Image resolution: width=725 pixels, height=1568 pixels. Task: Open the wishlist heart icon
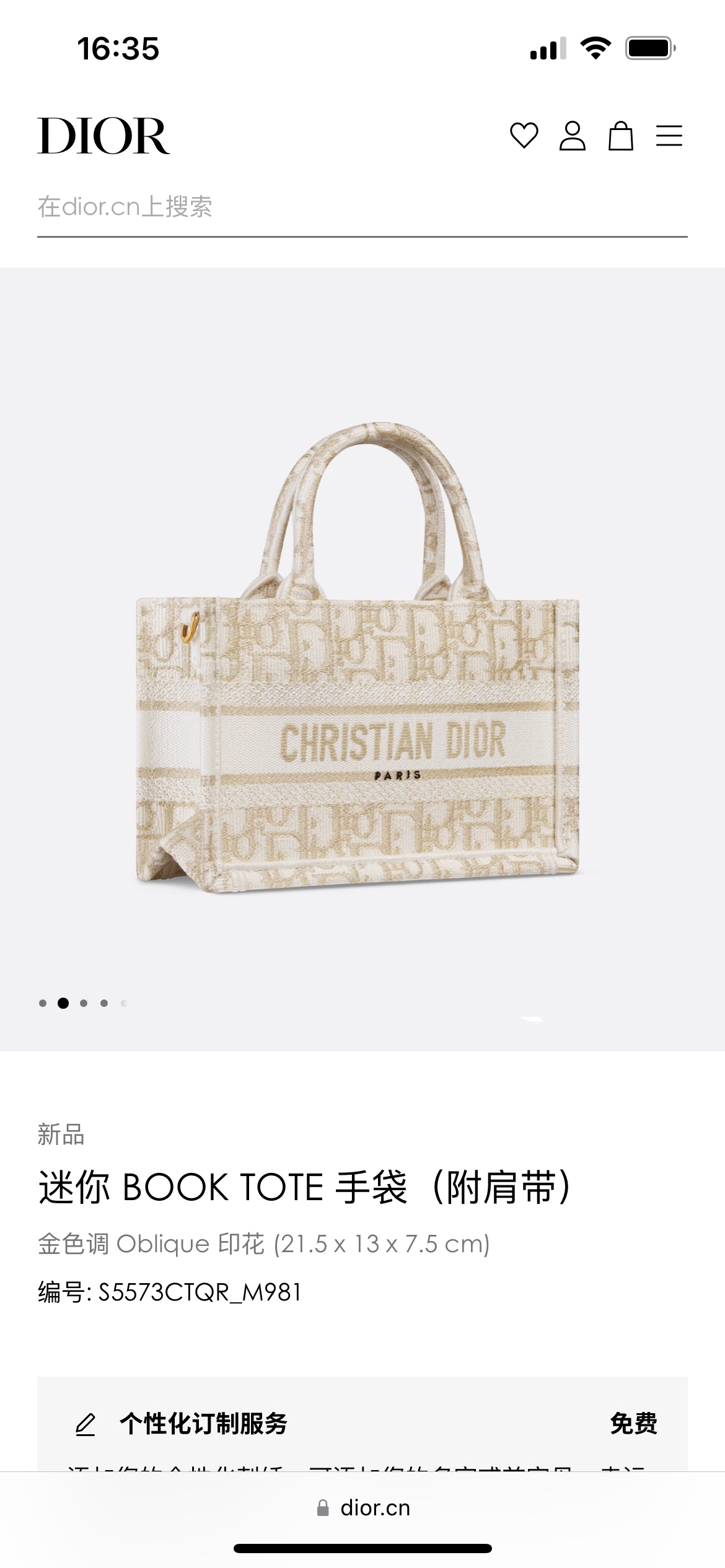point(524,136)
